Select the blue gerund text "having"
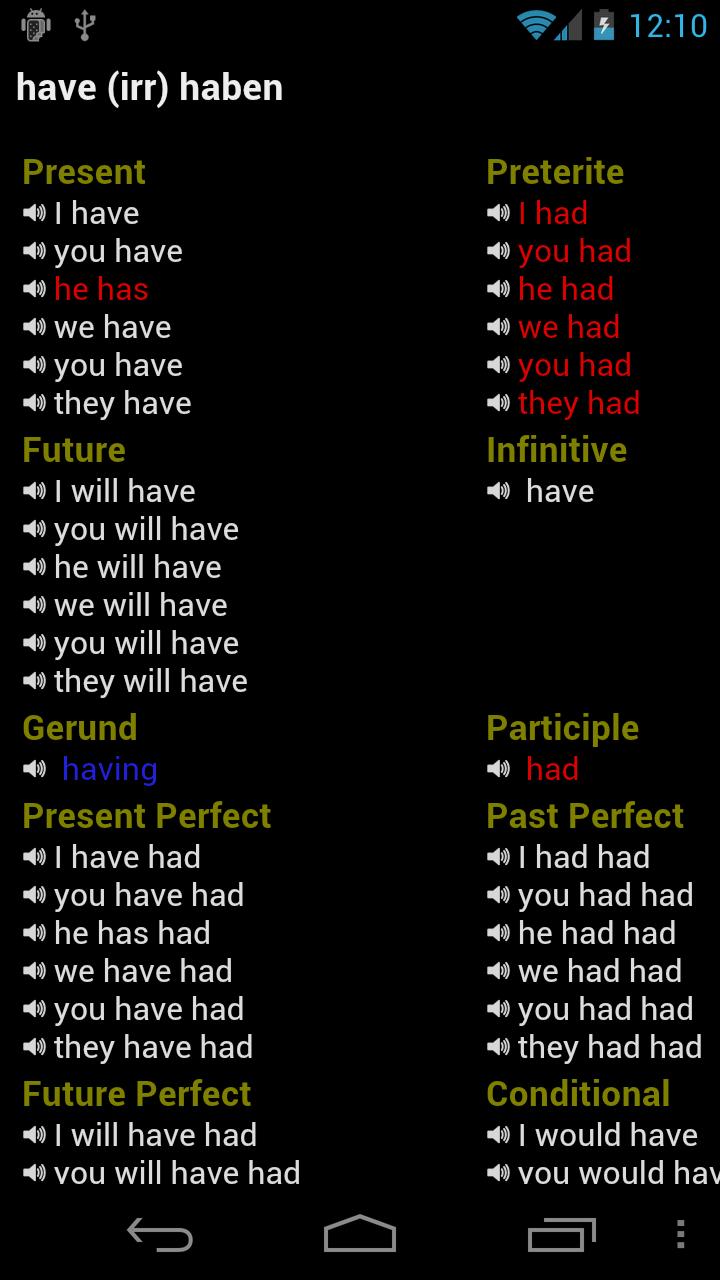Image resolution: width=720 pixels, height=1280 pixels. pos(110,769)
